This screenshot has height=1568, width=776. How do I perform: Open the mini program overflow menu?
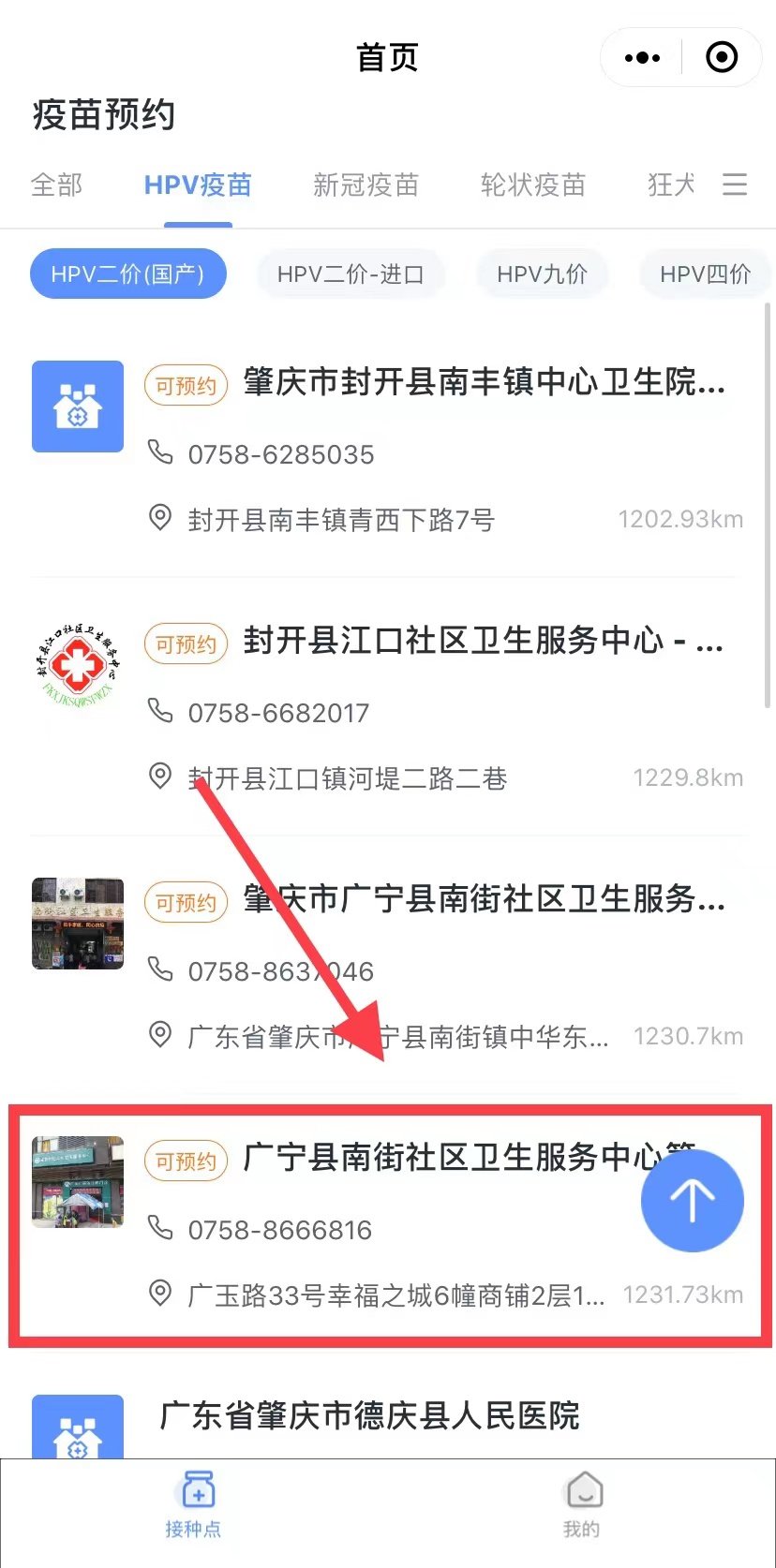pos(642,58)
